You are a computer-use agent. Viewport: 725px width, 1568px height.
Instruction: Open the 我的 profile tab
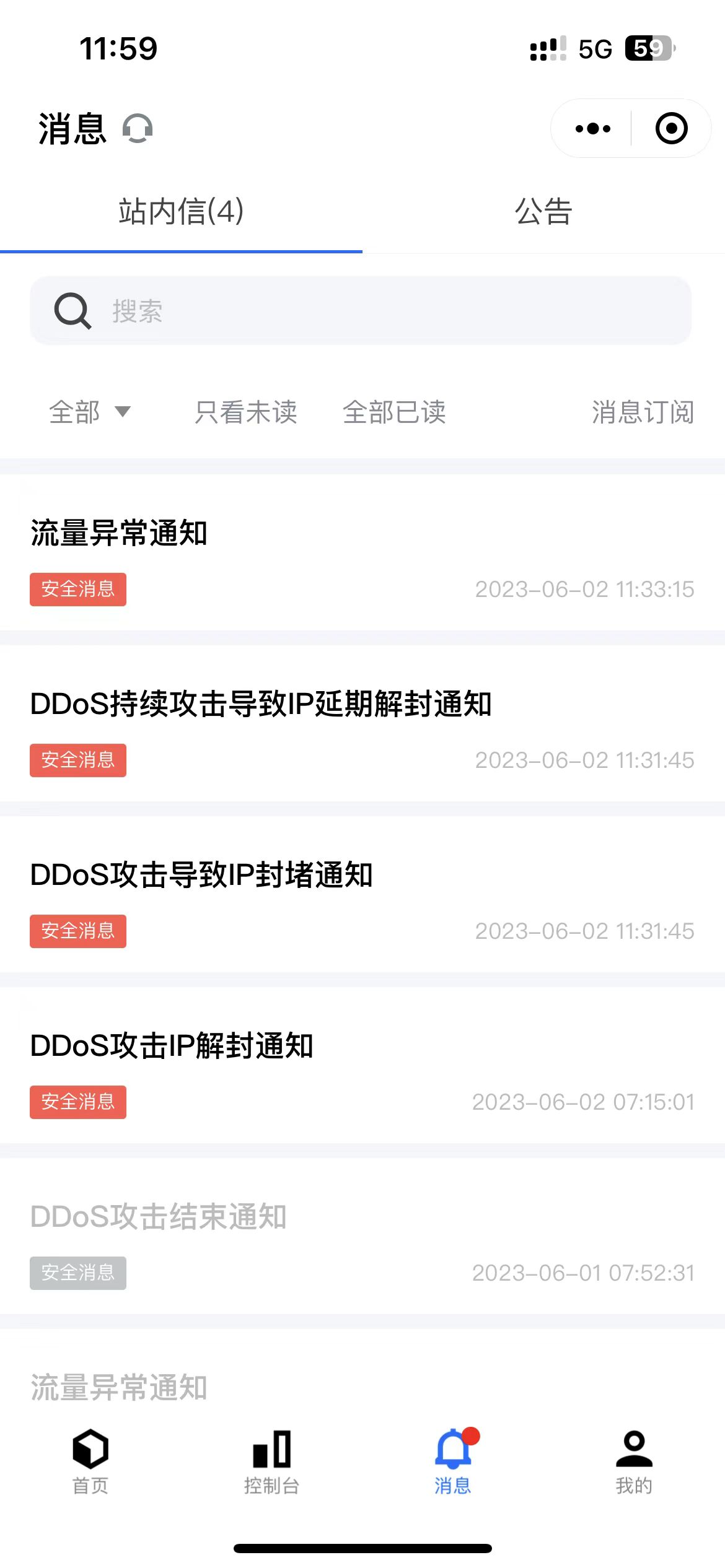[x=634, y=1461]
